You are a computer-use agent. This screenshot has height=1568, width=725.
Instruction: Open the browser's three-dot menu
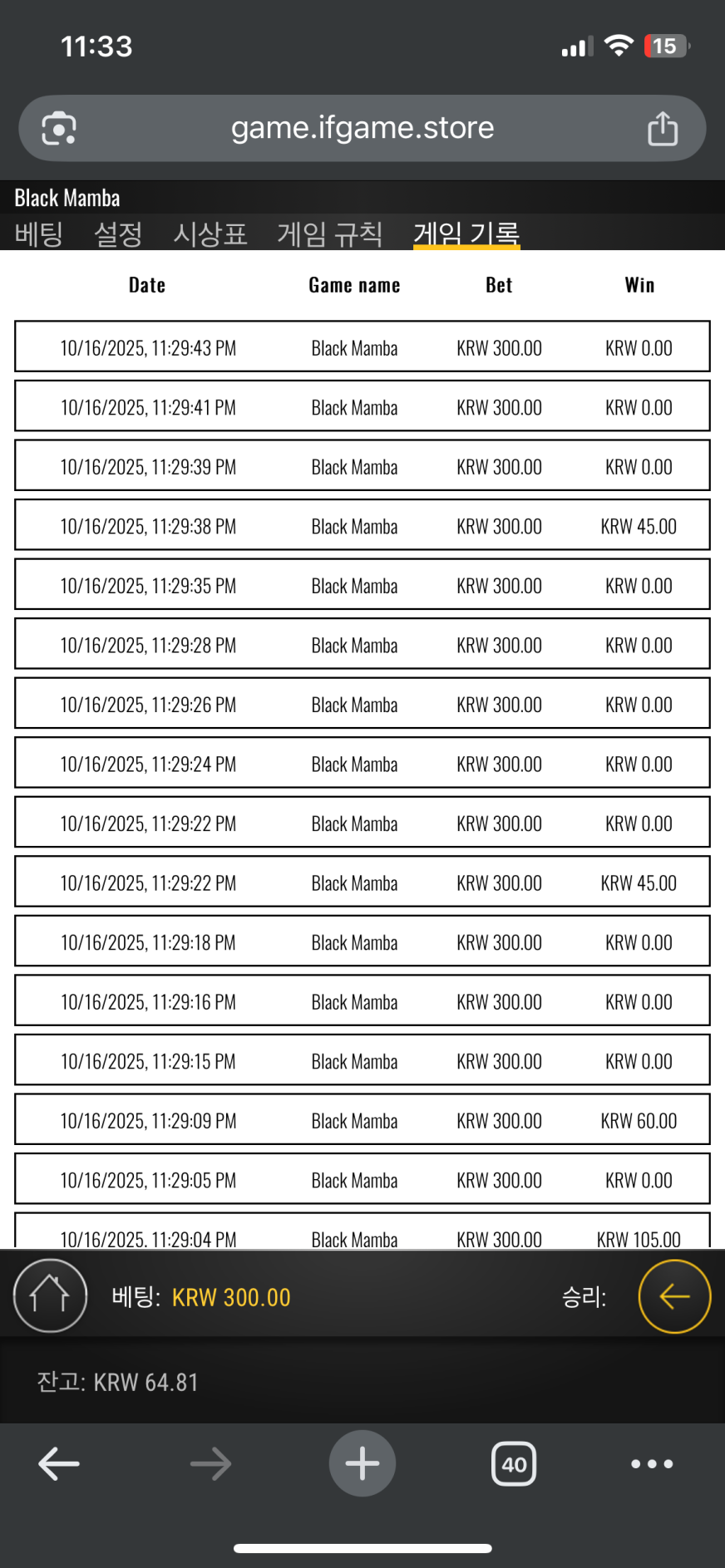pos(652,1463)
